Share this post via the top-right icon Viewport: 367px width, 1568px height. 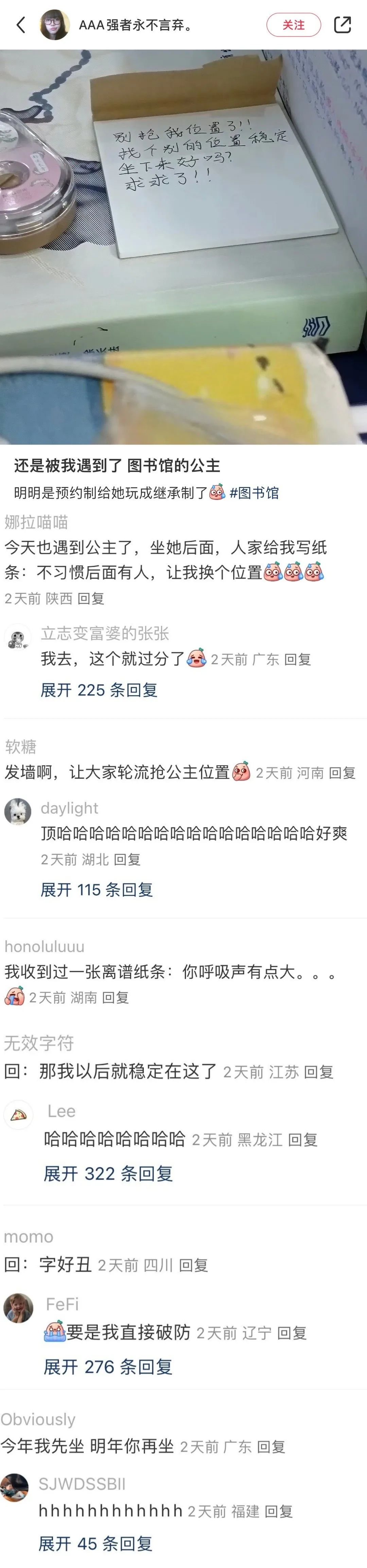pyautogui.click(x=343, y=25)
